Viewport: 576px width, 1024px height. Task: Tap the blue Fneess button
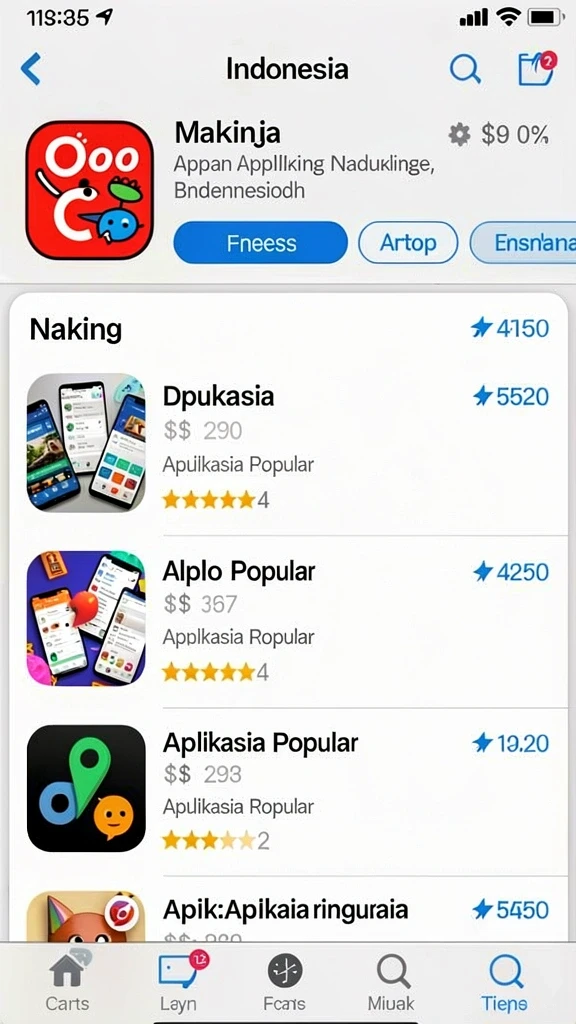coord(261,243)
